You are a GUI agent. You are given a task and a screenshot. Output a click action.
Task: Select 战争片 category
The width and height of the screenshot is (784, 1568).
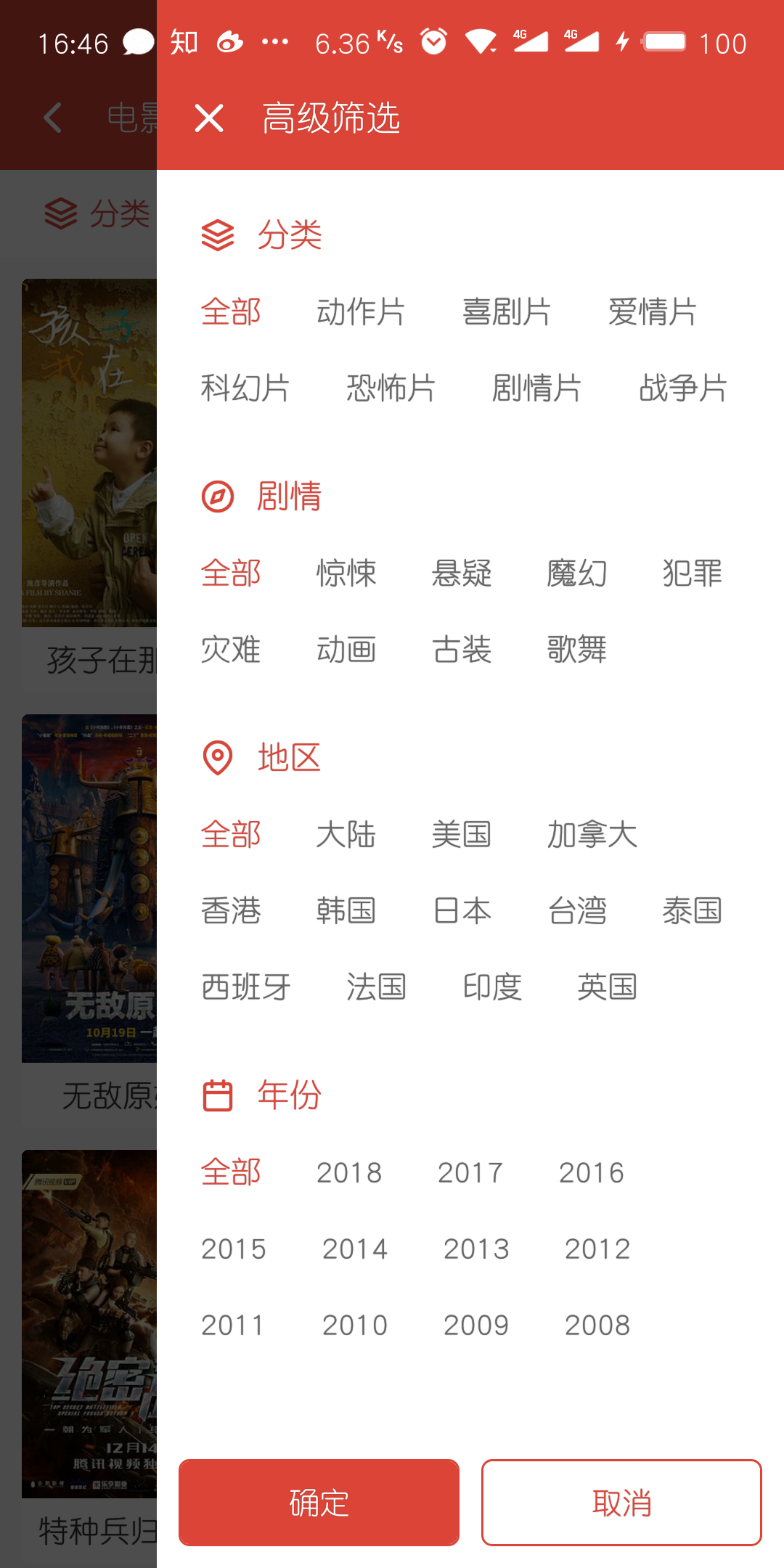pos(682,388)
